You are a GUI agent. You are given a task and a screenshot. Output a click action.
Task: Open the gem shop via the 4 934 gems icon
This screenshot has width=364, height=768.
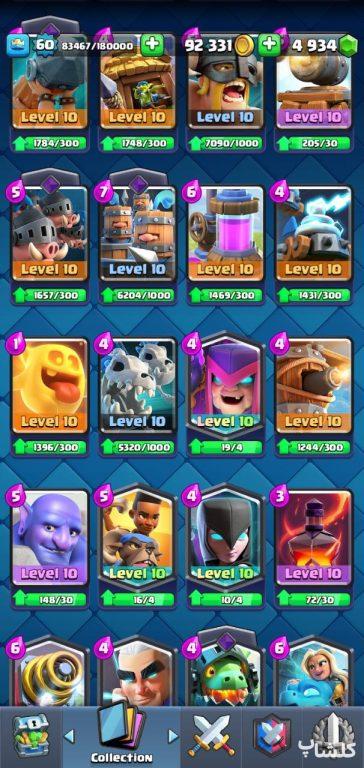(x=348, y=46)
